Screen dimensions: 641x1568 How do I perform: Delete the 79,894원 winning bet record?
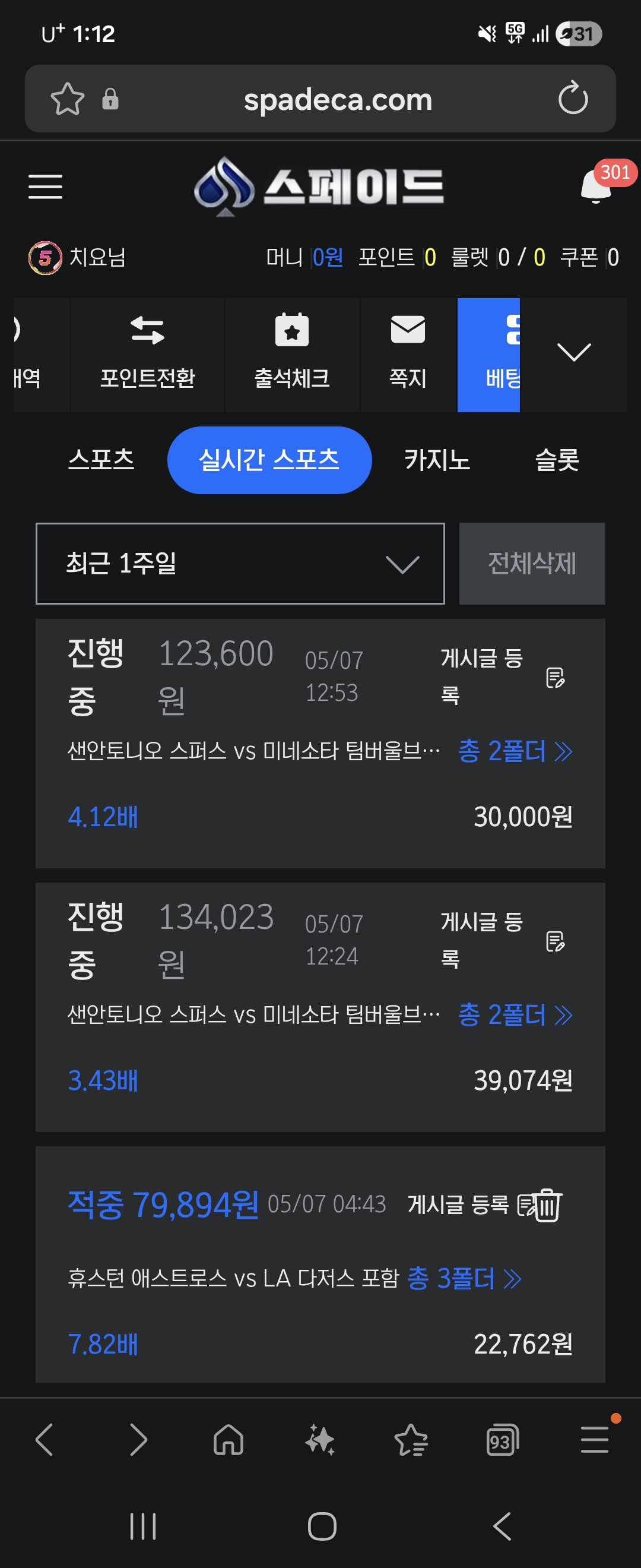coord(548,1205)
